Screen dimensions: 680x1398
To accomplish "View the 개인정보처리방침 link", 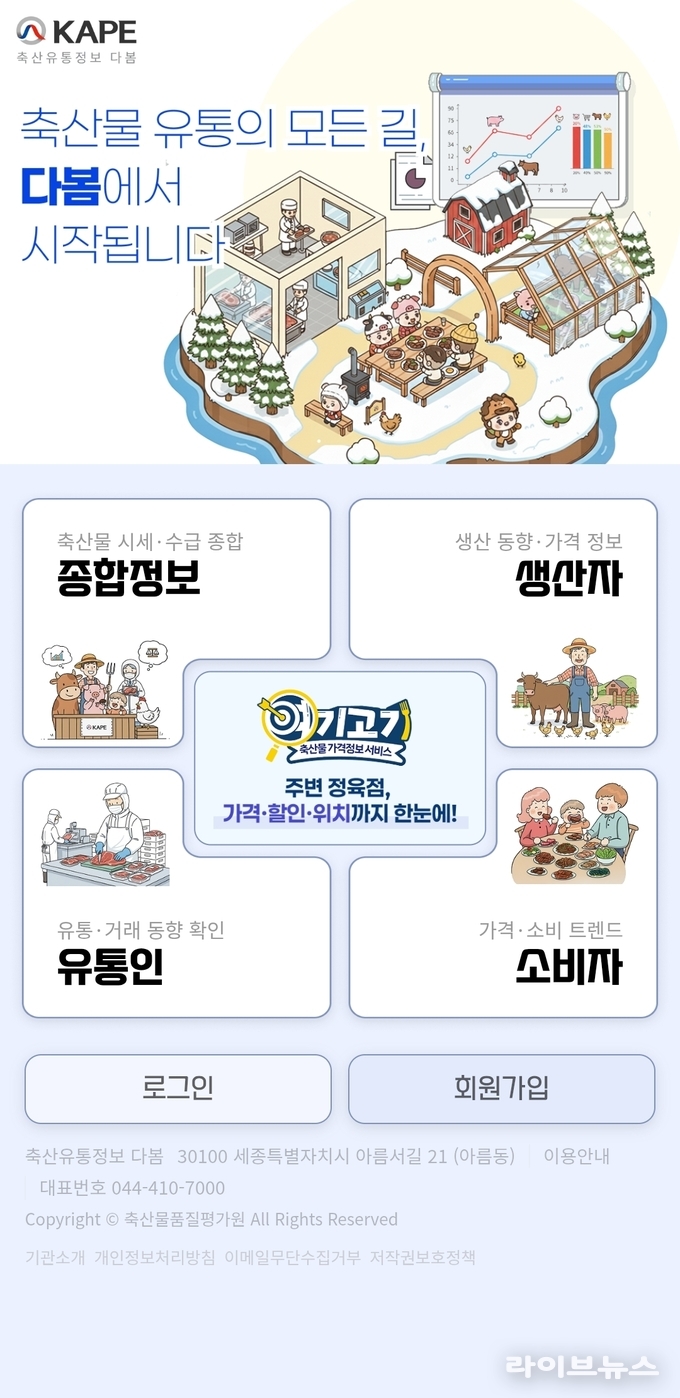I will pyautogui.click(x=155, y=1257).
